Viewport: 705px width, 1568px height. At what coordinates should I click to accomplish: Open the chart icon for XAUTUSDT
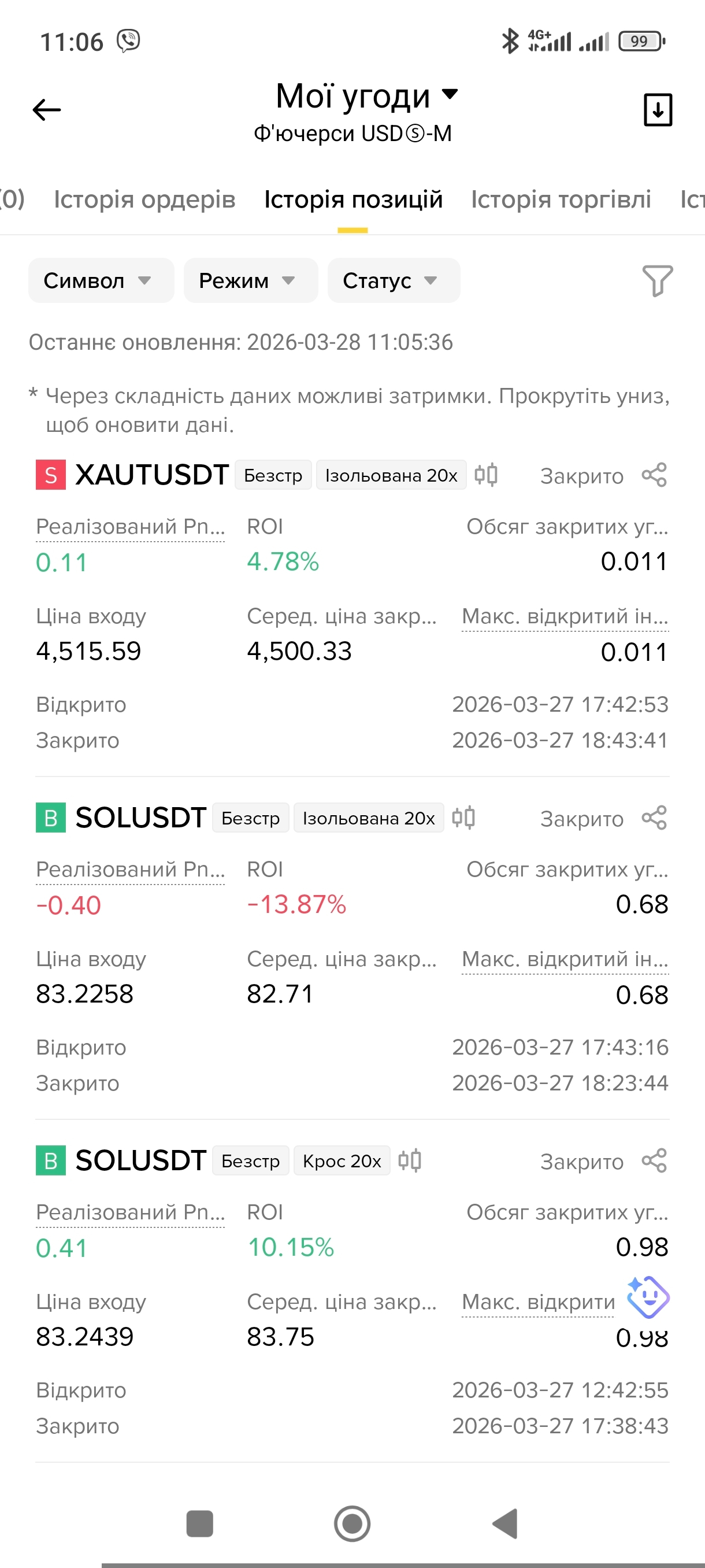[x=486, y=475]
